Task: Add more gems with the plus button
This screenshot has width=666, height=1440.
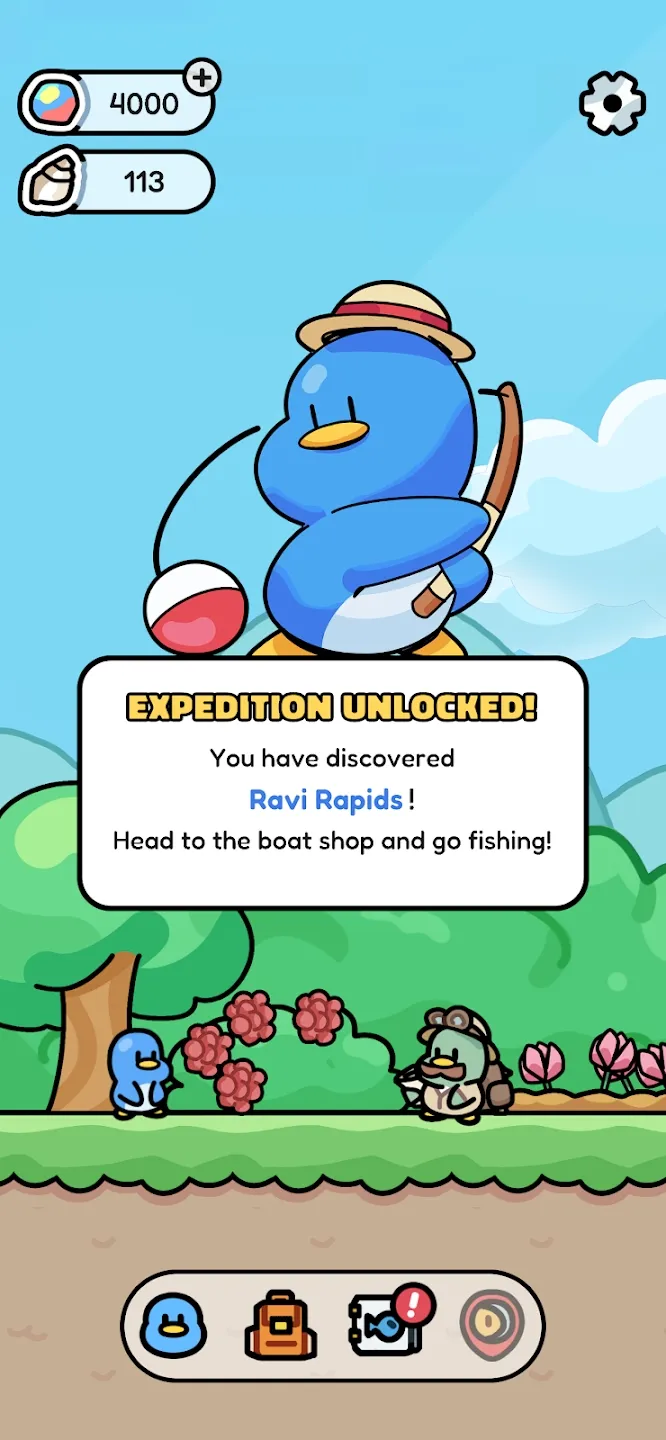Action: 202,77
